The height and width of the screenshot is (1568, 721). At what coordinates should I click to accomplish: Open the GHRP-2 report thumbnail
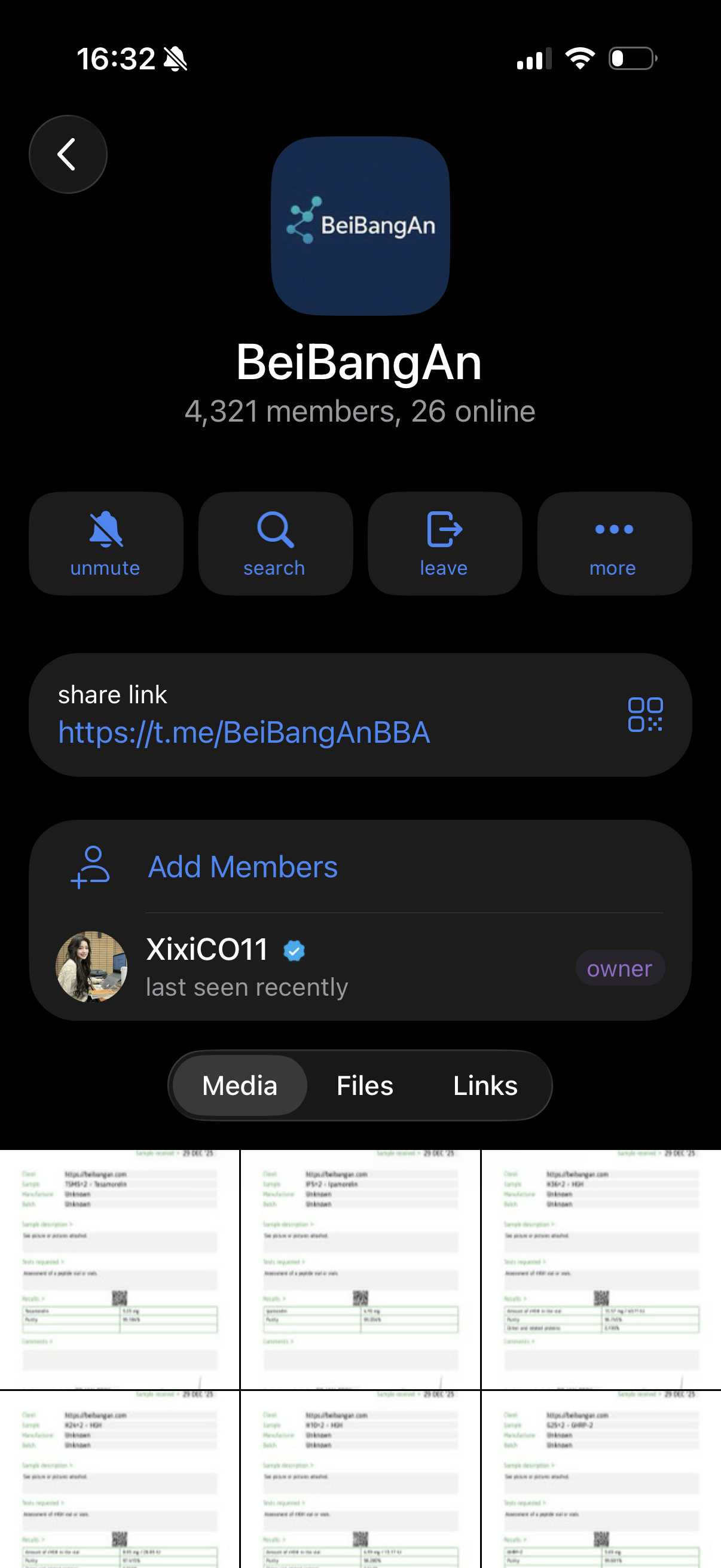[x=601, y=1479]
